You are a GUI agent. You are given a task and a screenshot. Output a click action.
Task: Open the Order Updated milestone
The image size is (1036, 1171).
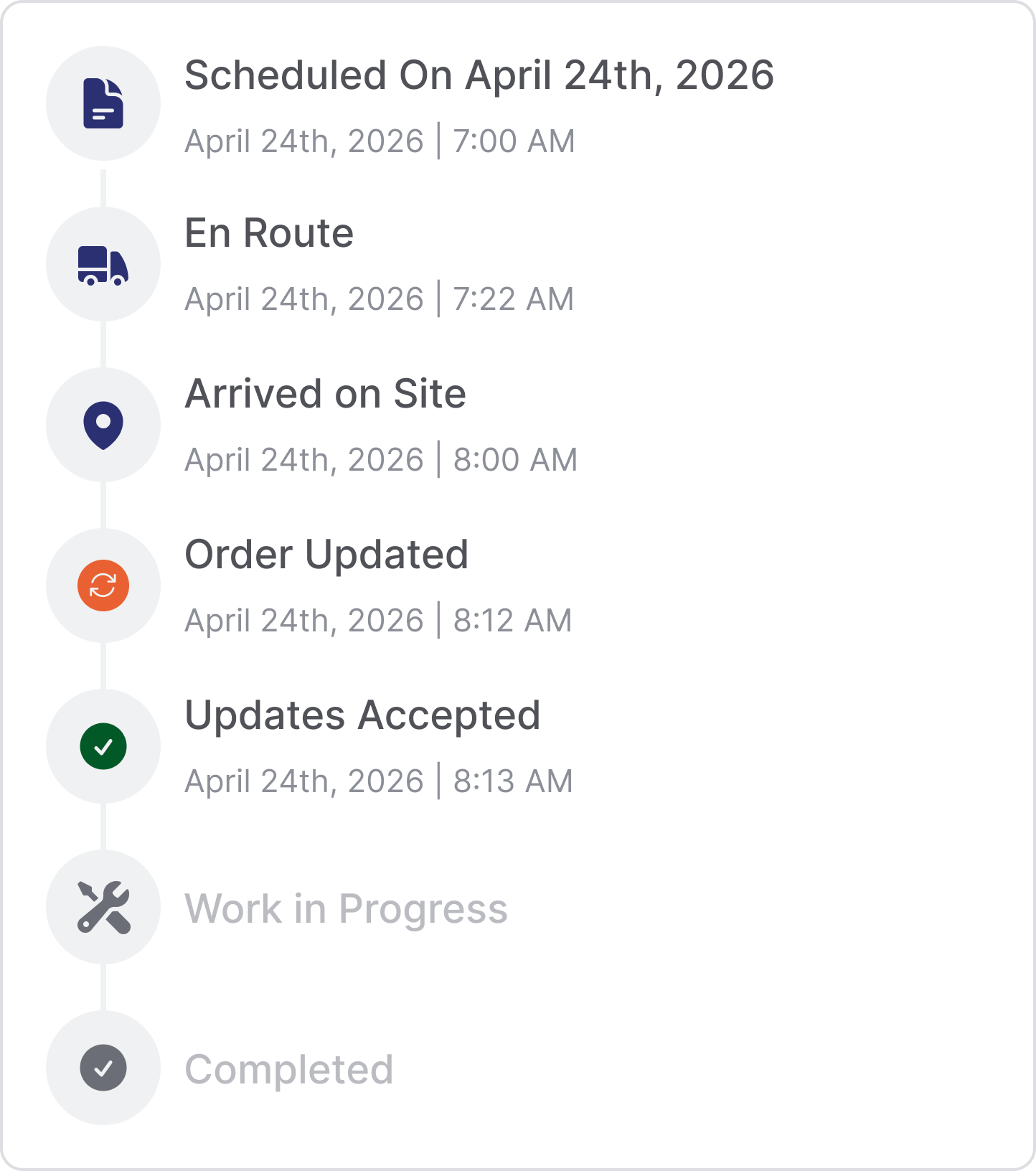[326, 555]
